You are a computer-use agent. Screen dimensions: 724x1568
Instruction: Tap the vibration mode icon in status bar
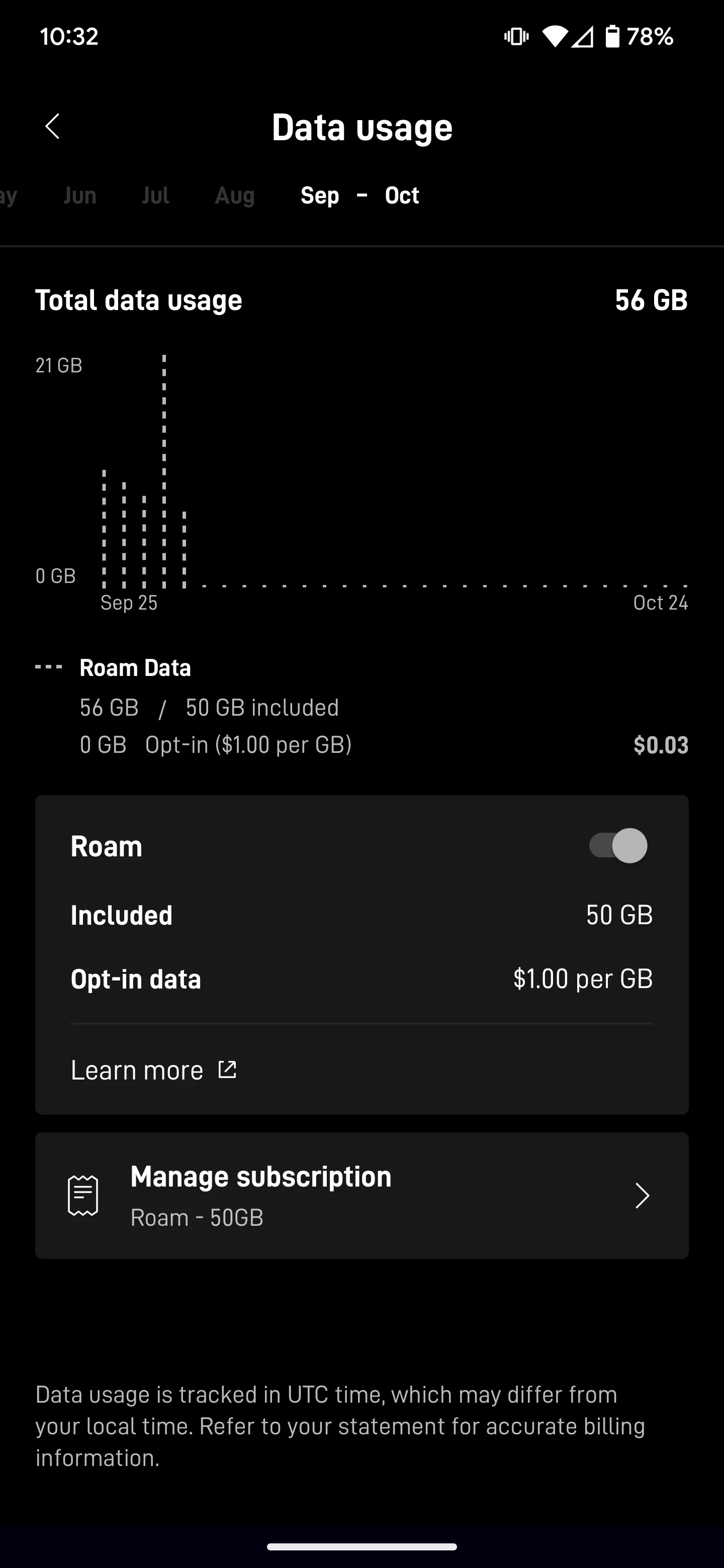(515, 37)
